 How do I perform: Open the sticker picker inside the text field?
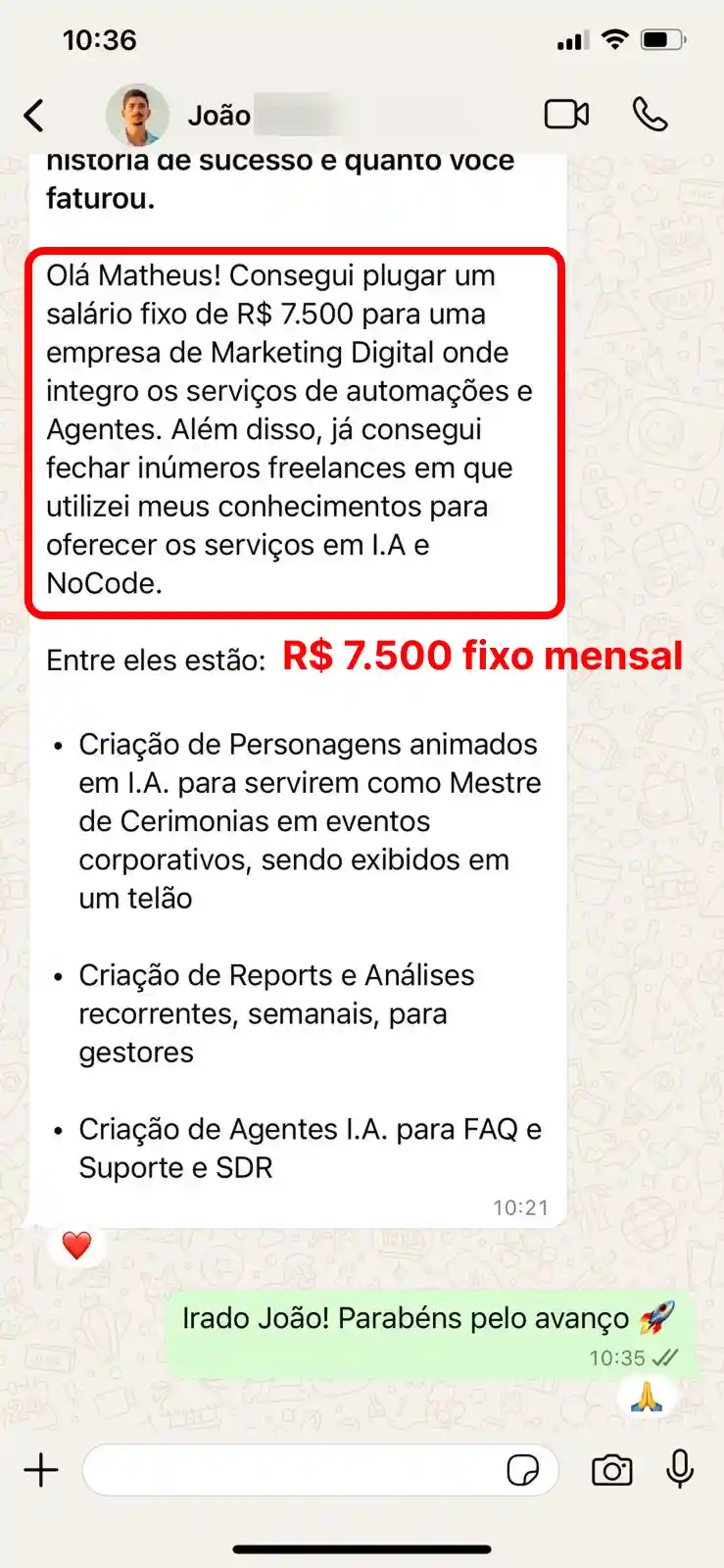tap(525, 1470)
